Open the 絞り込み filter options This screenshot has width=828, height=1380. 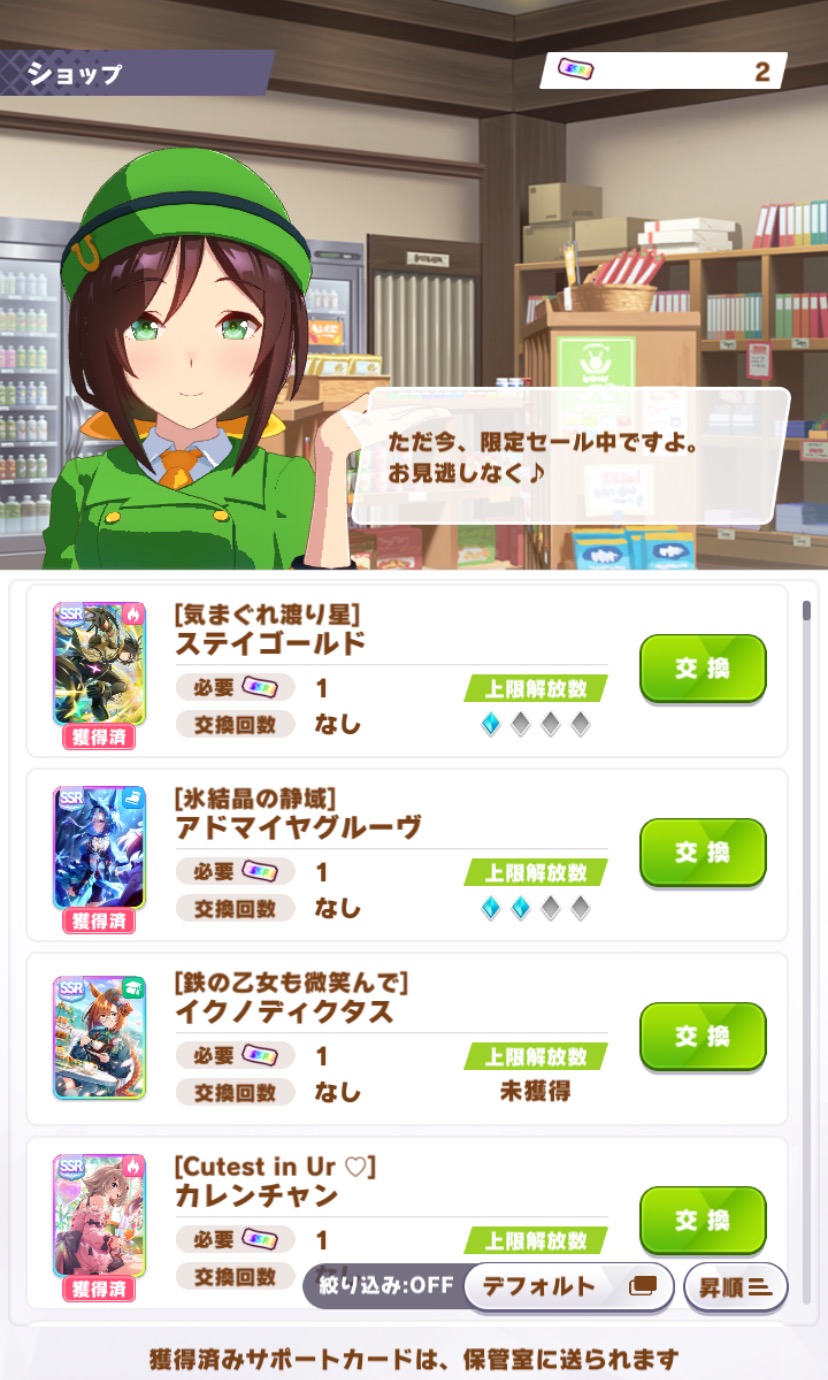pos(387,1285)
